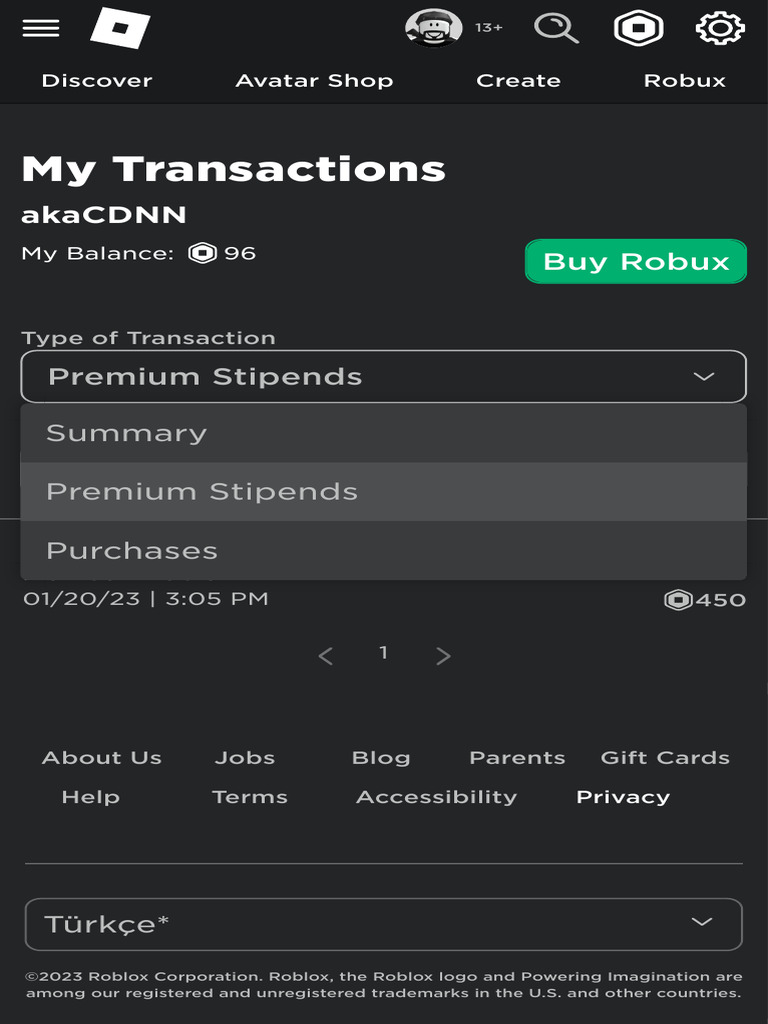Open the avatar profile picture
The width and height of the screenshot is (768, 1024).
(433, 28)
